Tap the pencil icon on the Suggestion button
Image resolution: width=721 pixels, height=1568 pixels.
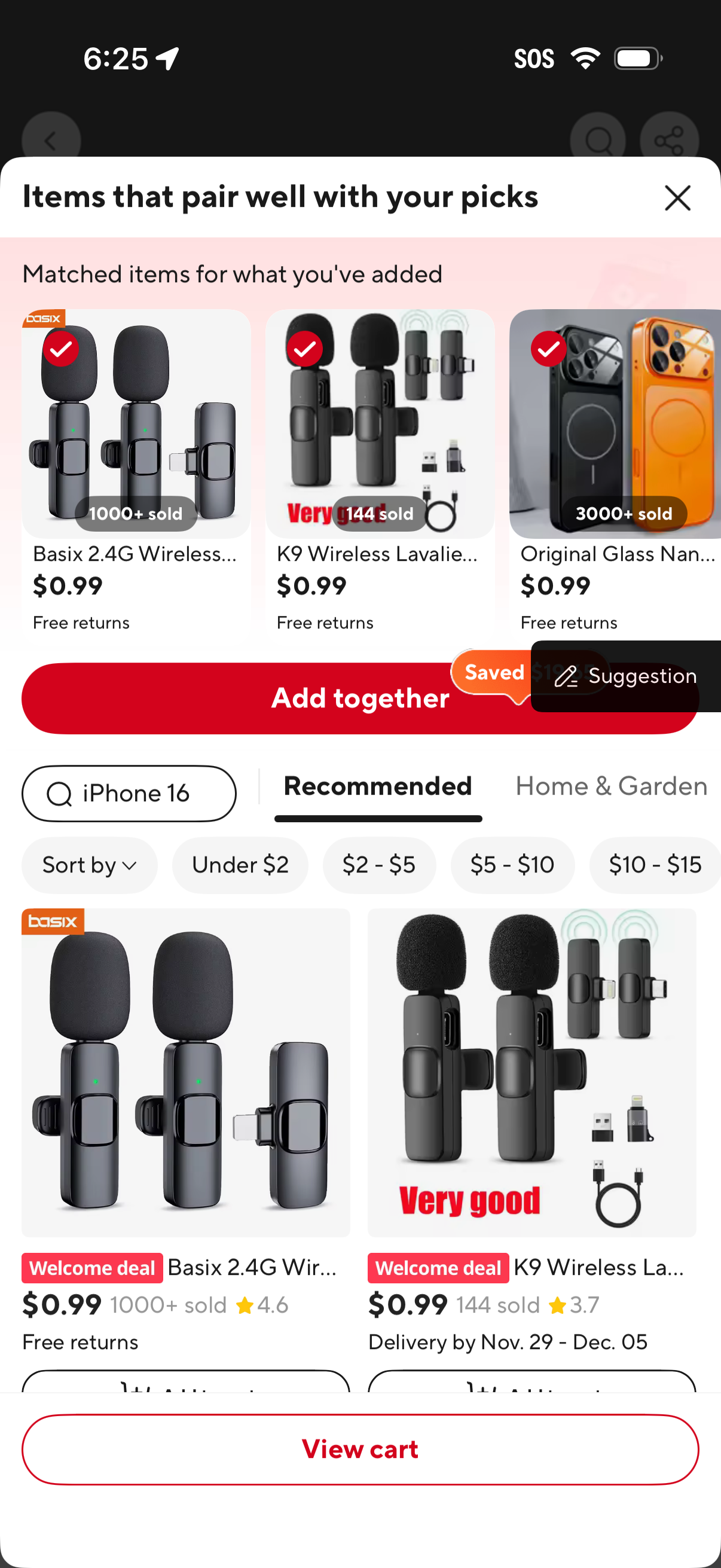coord(566,677)
